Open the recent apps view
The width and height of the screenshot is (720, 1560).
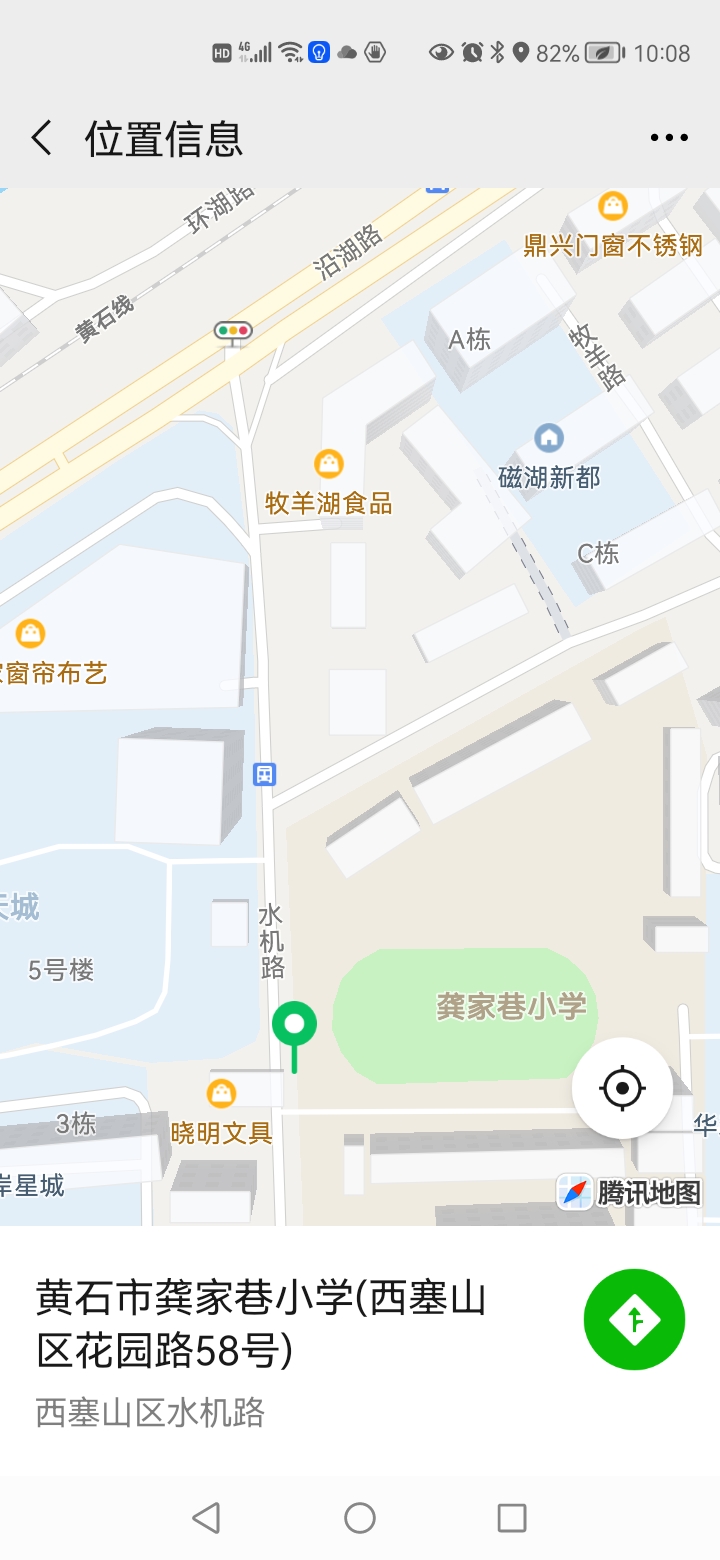point(512,1518)
